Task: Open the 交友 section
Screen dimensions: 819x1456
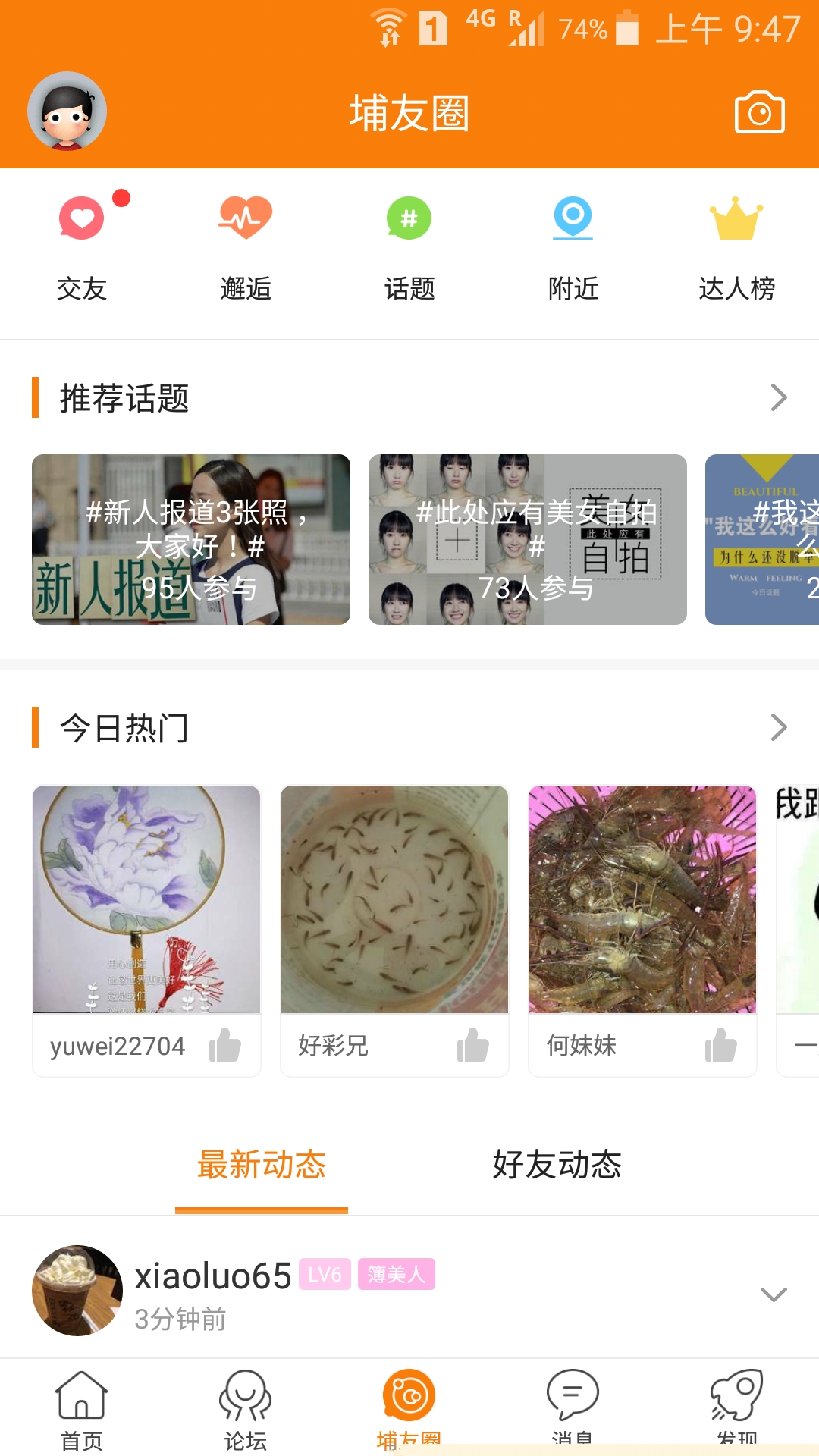Action: coord(82,246)
